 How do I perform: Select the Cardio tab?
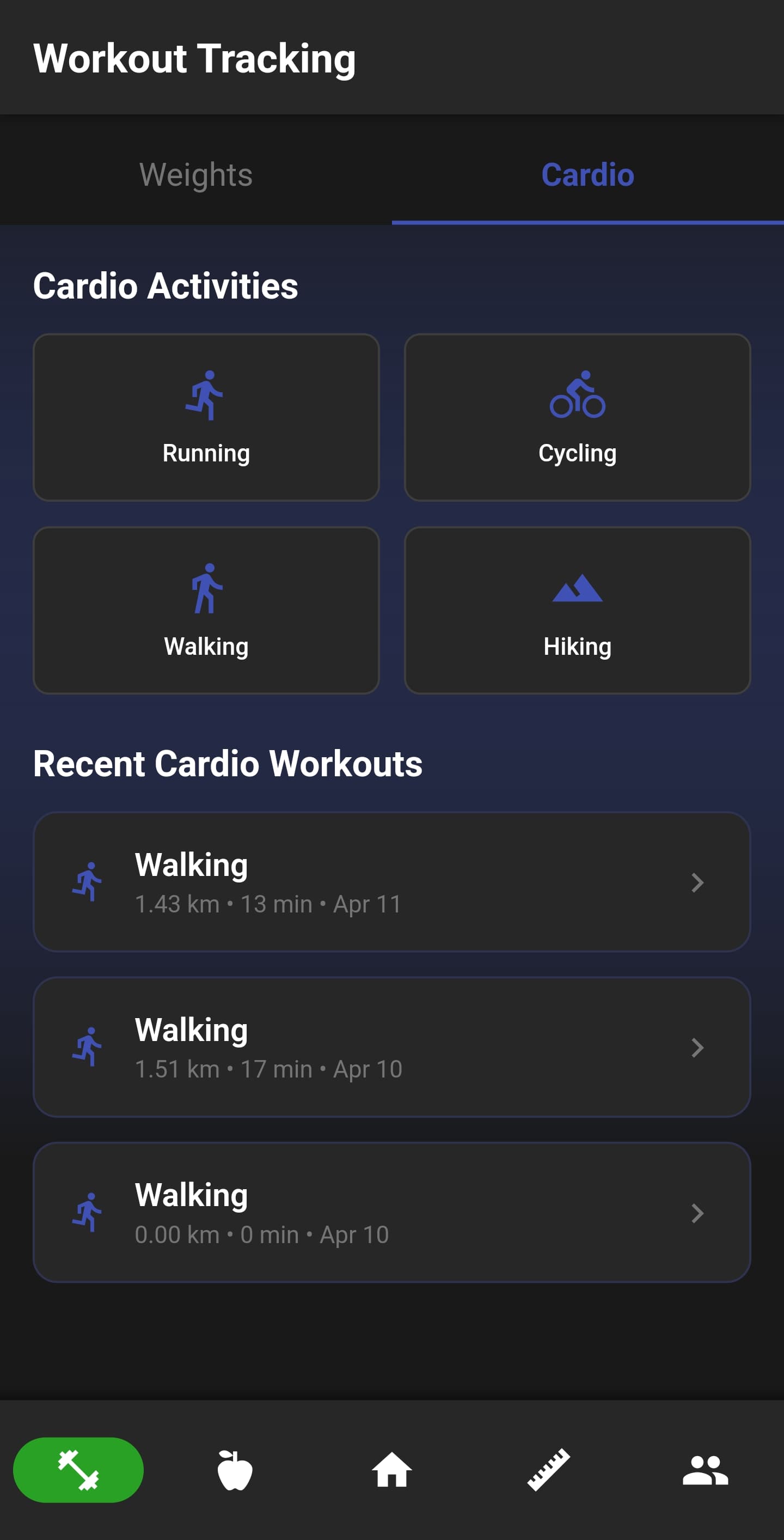[587, 175]
